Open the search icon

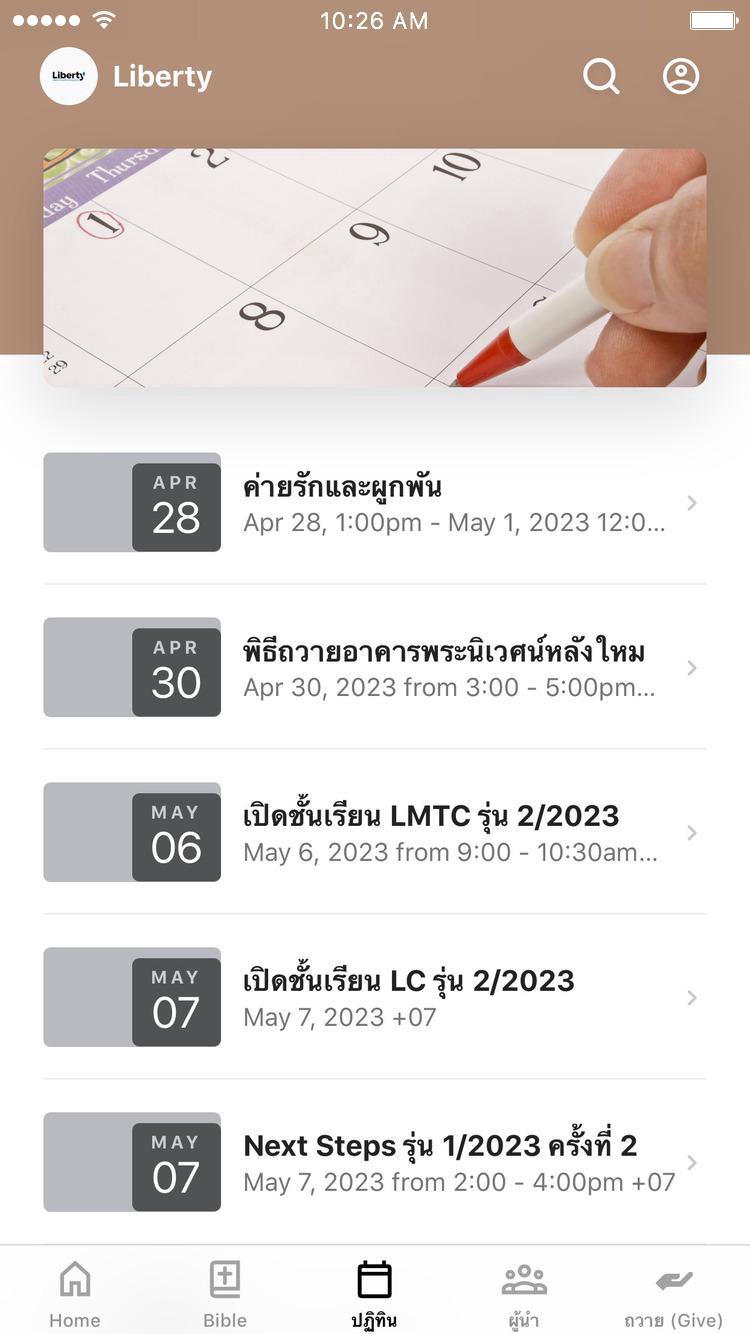pyautogui.click(x=601, y=76)
